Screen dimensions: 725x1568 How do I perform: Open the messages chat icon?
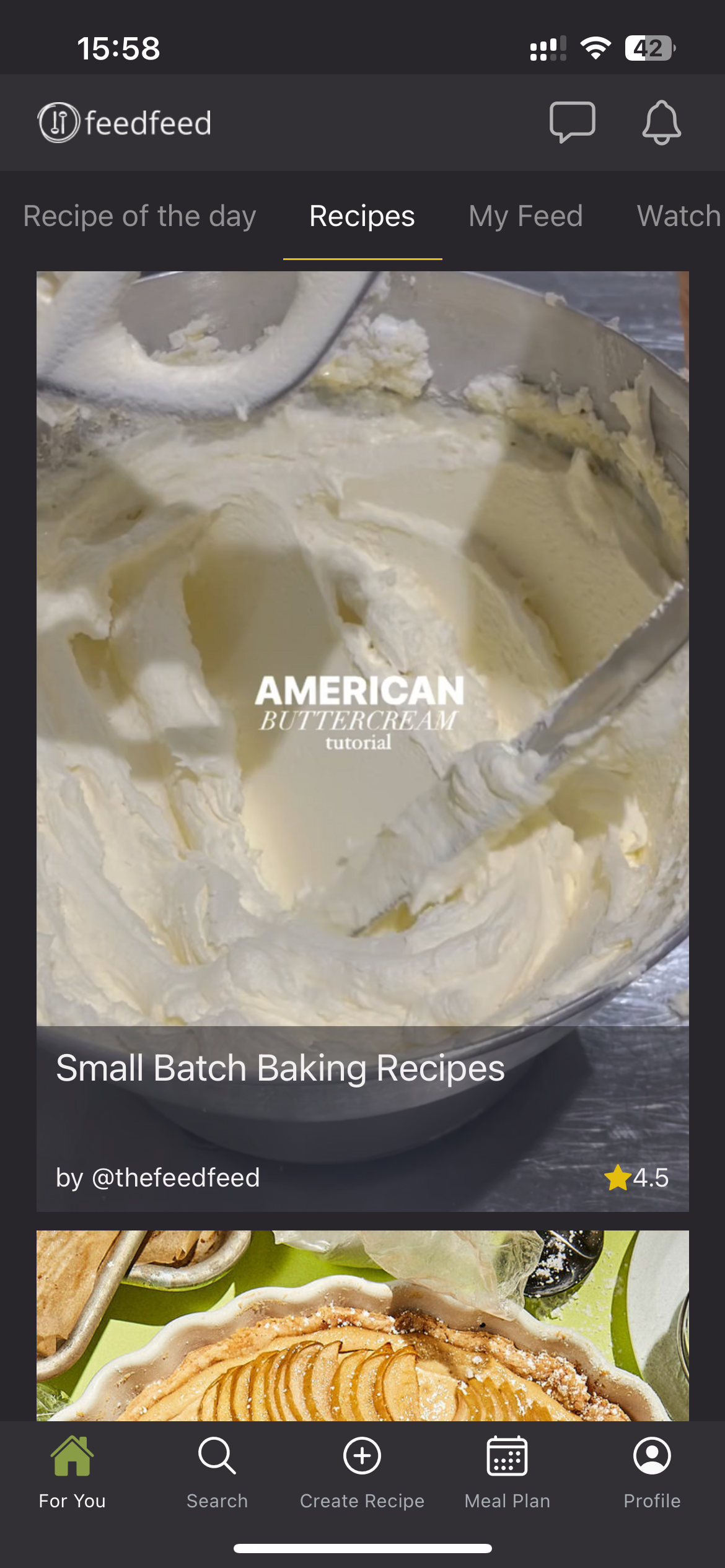(x=572, y=122)
